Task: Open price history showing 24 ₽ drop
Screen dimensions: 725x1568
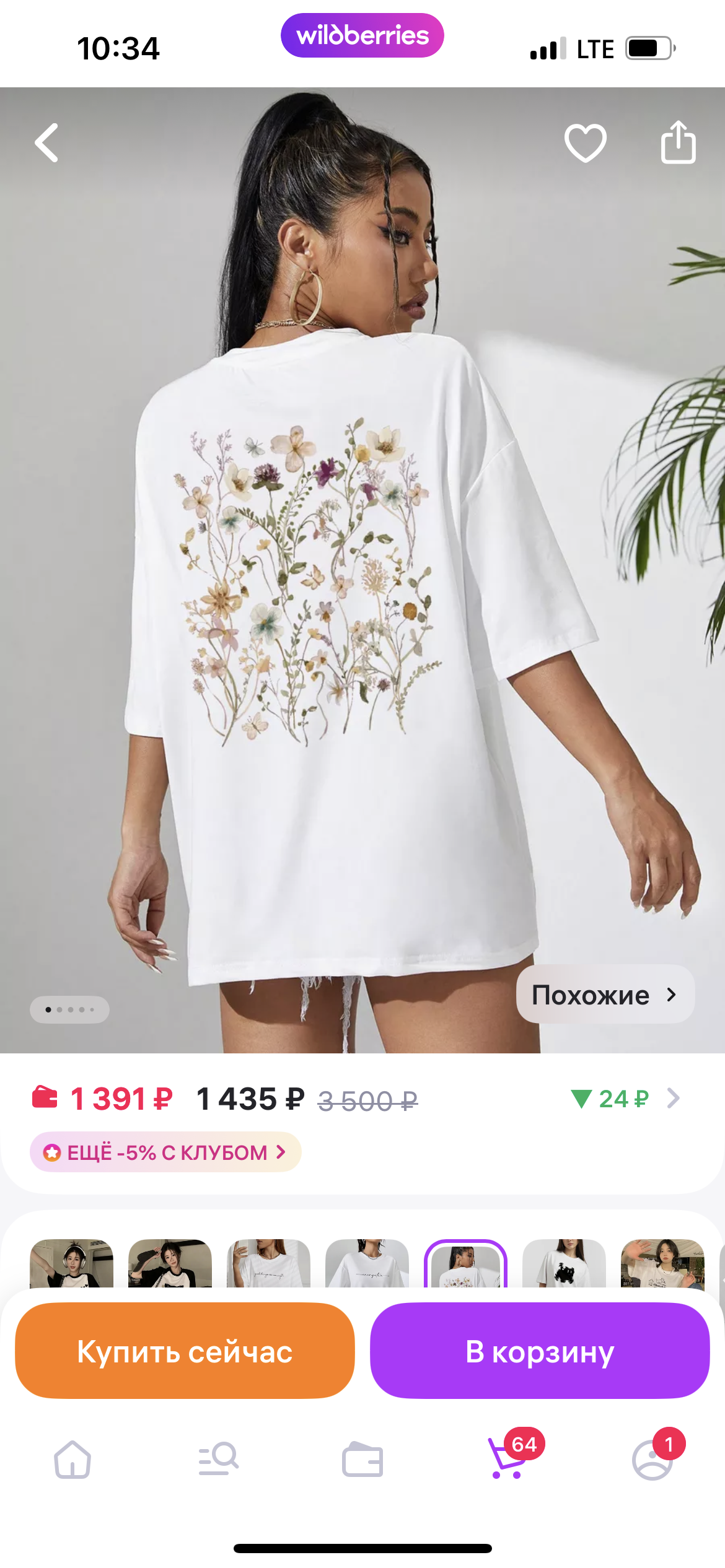Action: pyautogui.click(x=625, y=1099)
